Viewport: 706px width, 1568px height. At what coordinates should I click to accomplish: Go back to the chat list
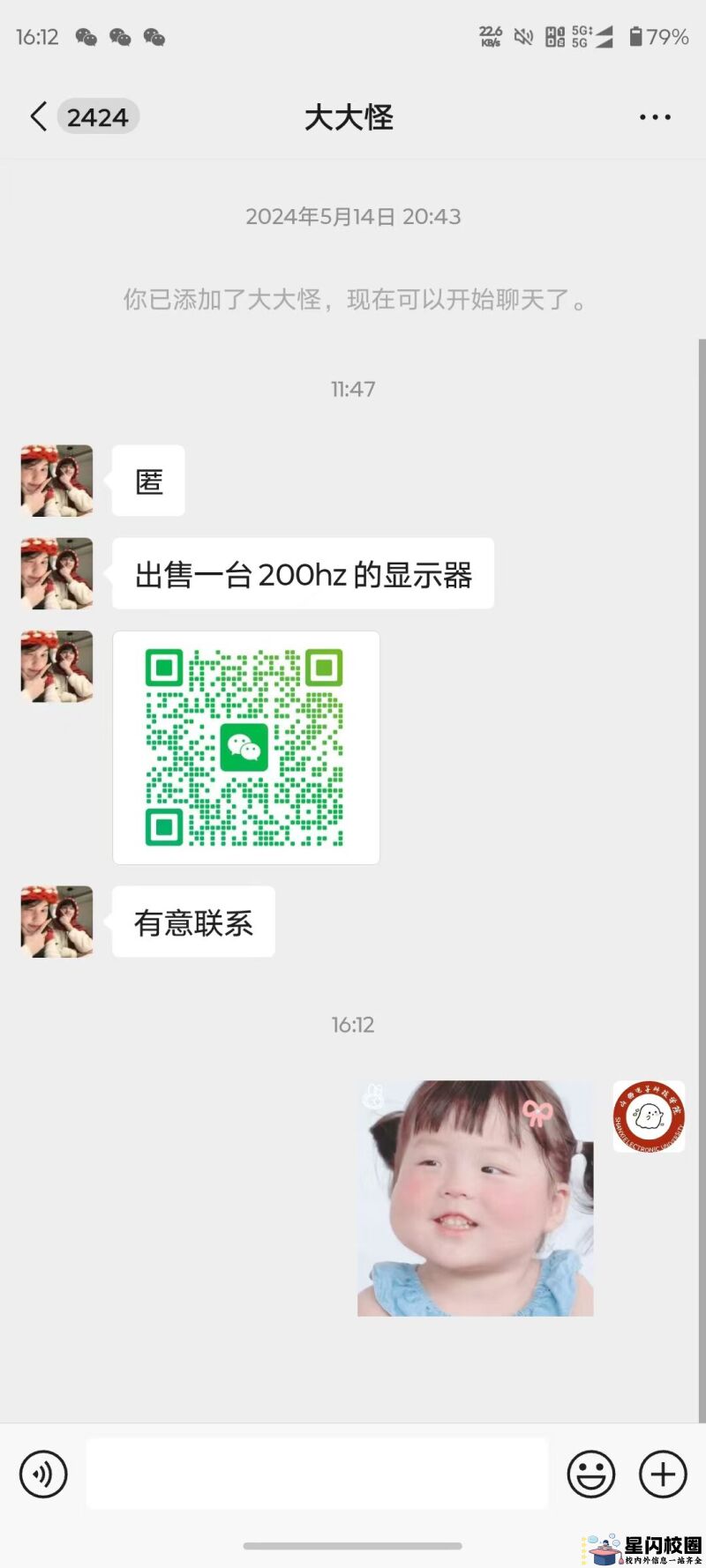click(x=39, y=116)
